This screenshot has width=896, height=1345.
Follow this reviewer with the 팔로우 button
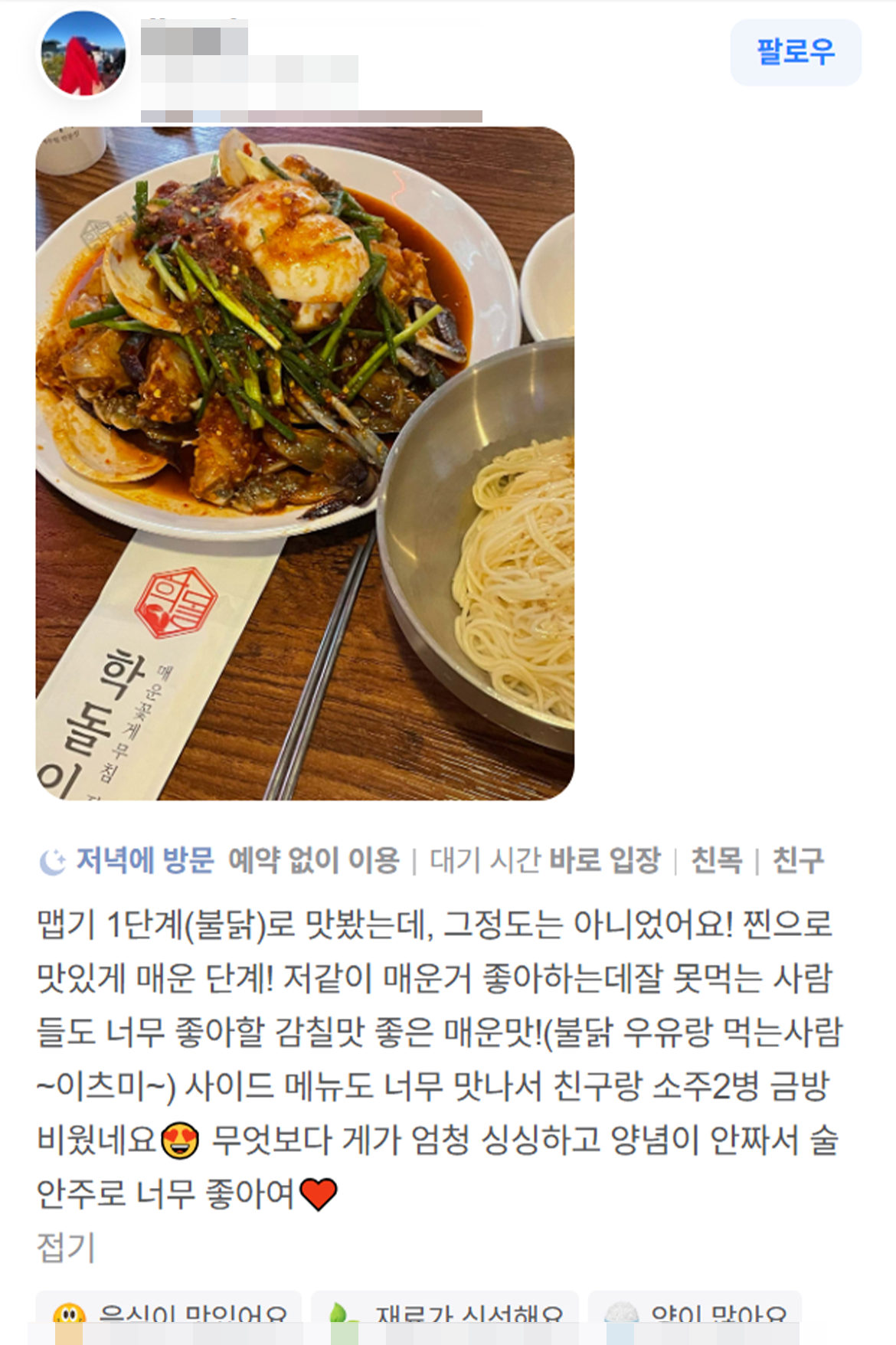tap(795, 52)
